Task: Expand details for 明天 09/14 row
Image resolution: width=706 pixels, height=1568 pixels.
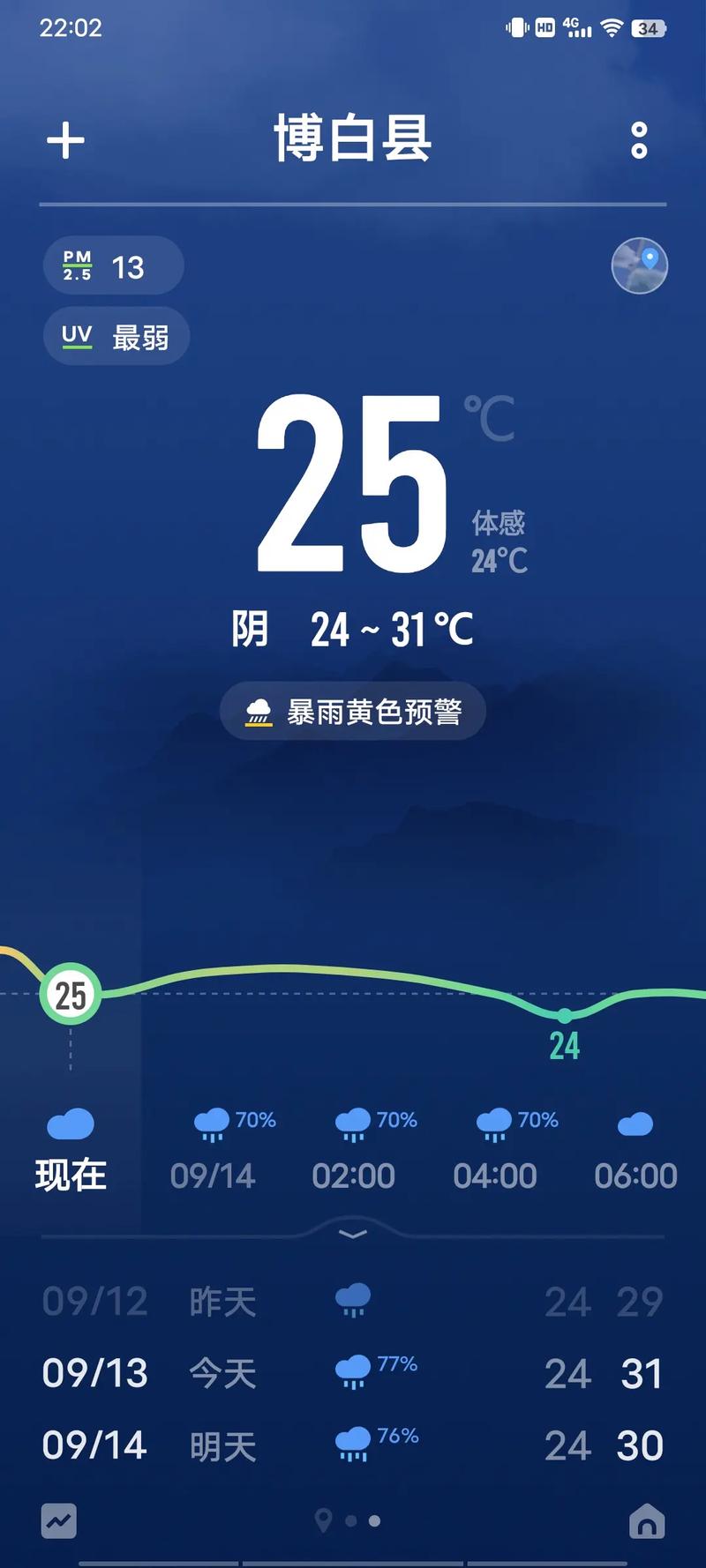Action: click(x=353, y=1444)
